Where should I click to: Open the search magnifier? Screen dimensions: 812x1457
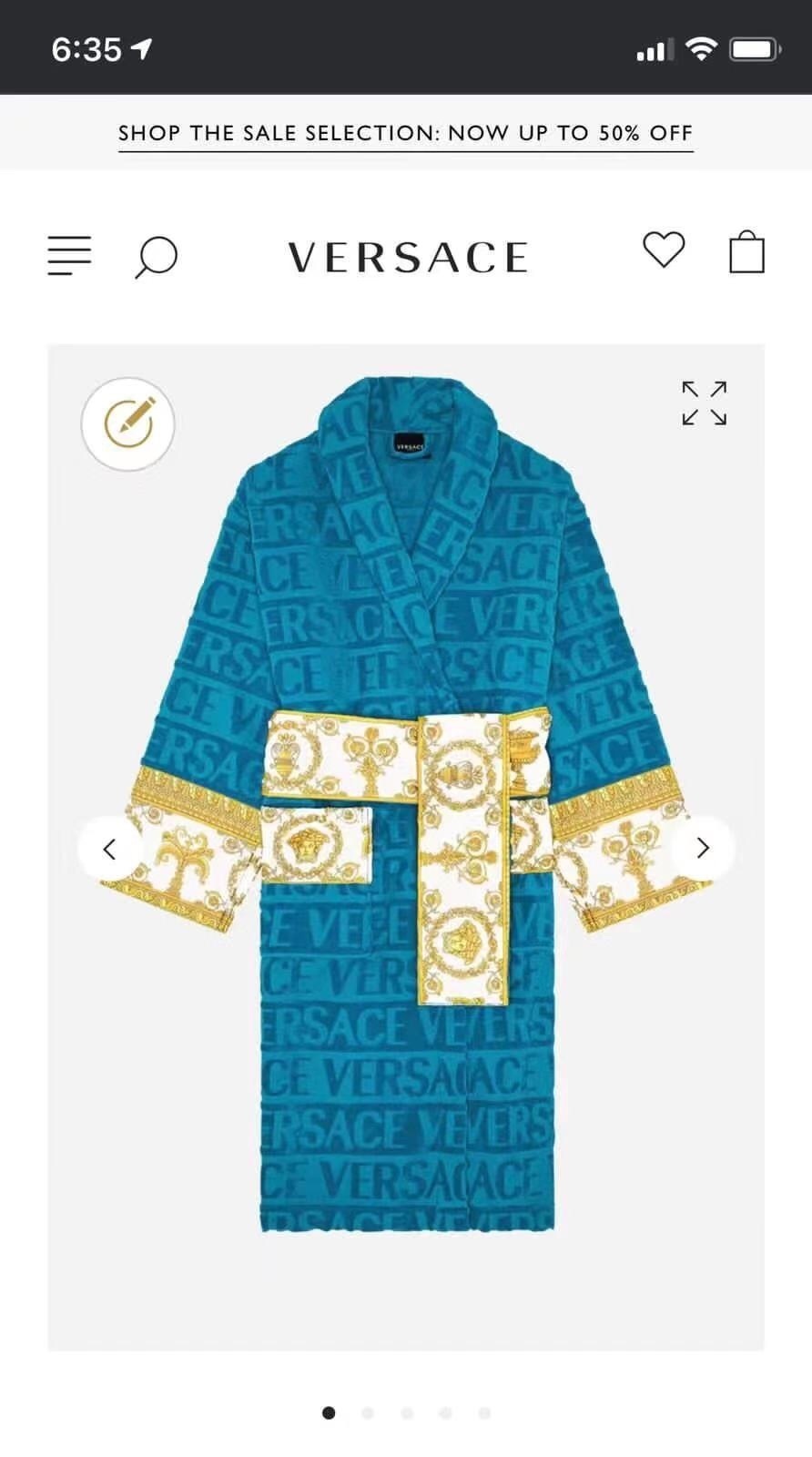pyautogui.click(x=156, y=258)
